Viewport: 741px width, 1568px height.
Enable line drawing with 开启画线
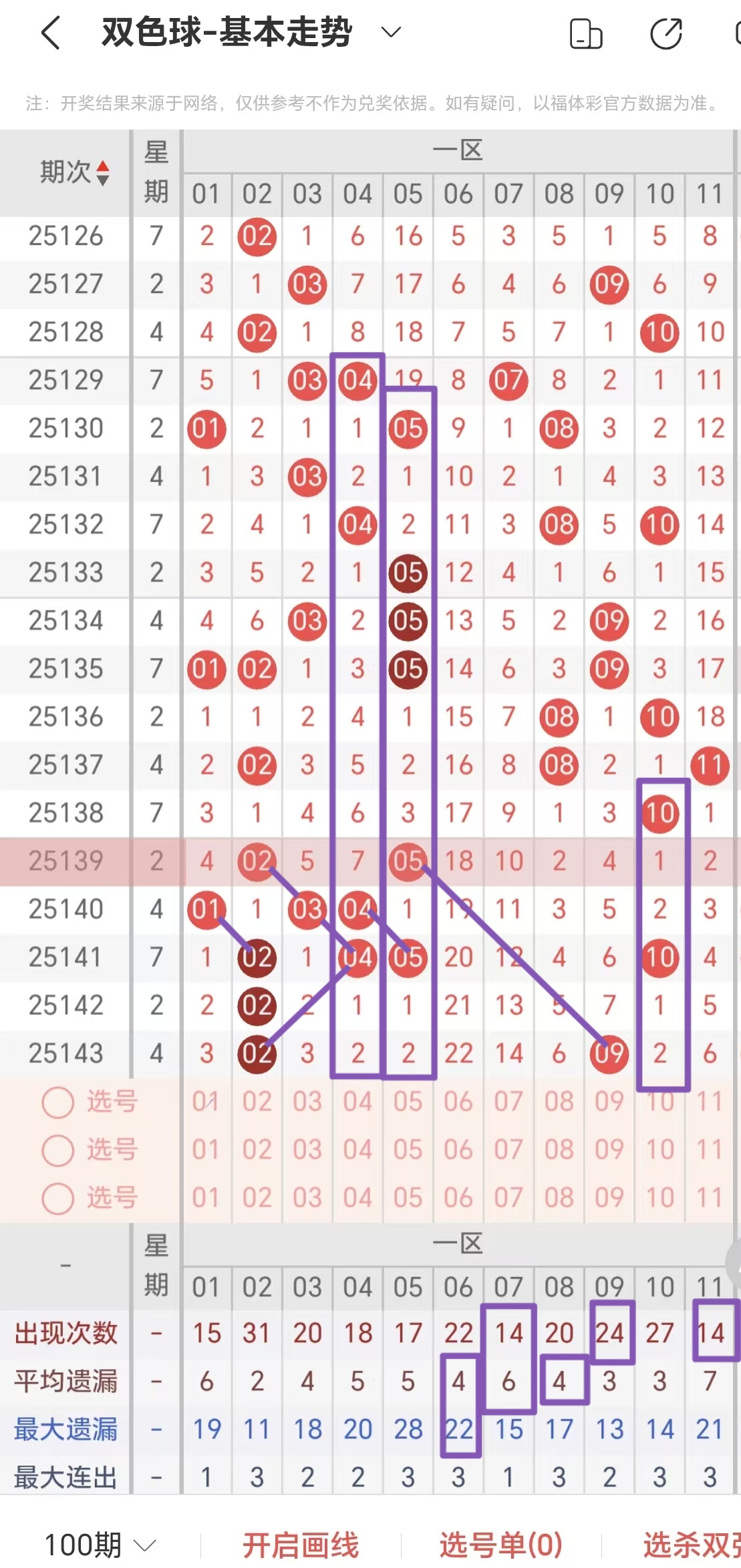click(301, 1545)
